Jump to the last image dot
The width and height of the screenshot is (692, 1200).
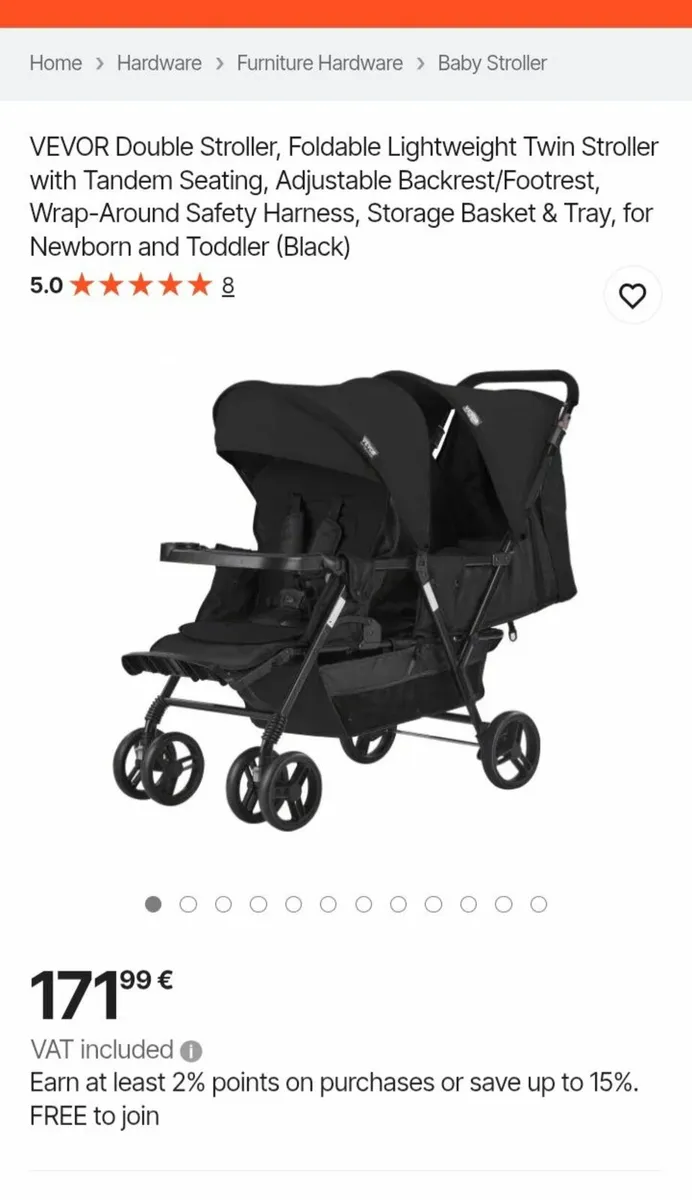click(539, 904)
